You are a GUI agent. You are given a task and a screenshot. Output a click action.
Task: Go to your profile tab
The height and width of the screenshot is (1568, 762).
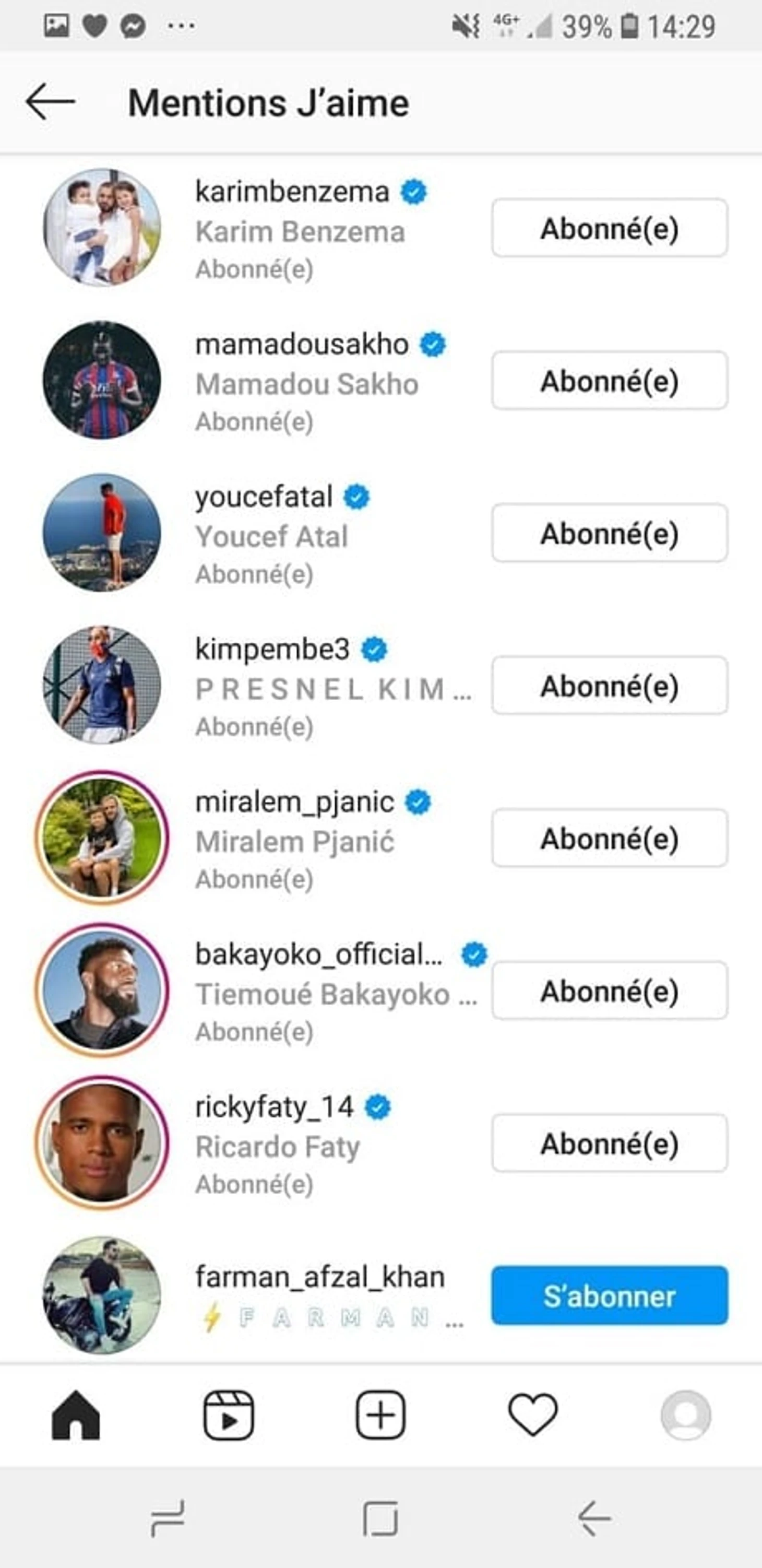tap(685, 1415)
